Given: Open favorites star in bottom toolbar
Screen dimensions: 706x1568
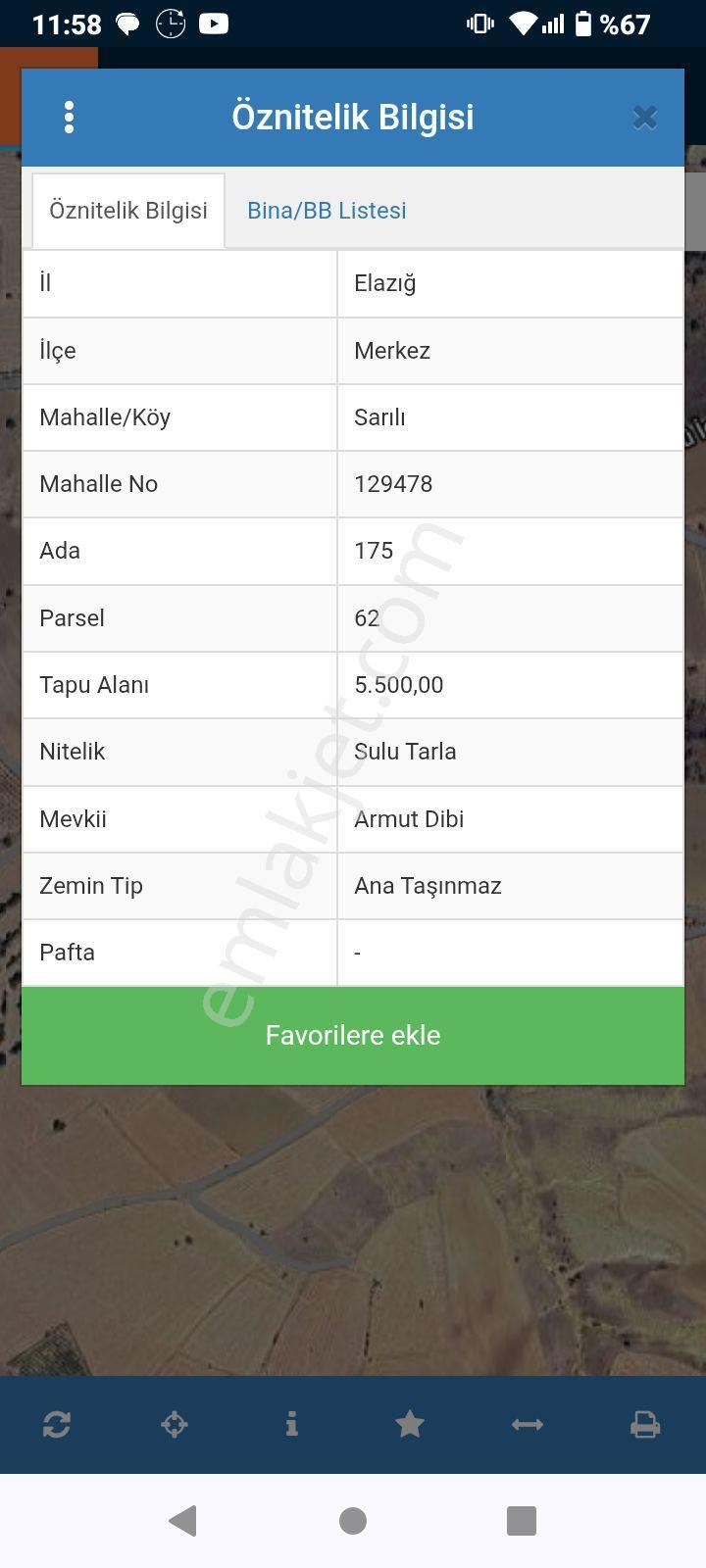Looking at the screenshot, I should (410, 1424).
